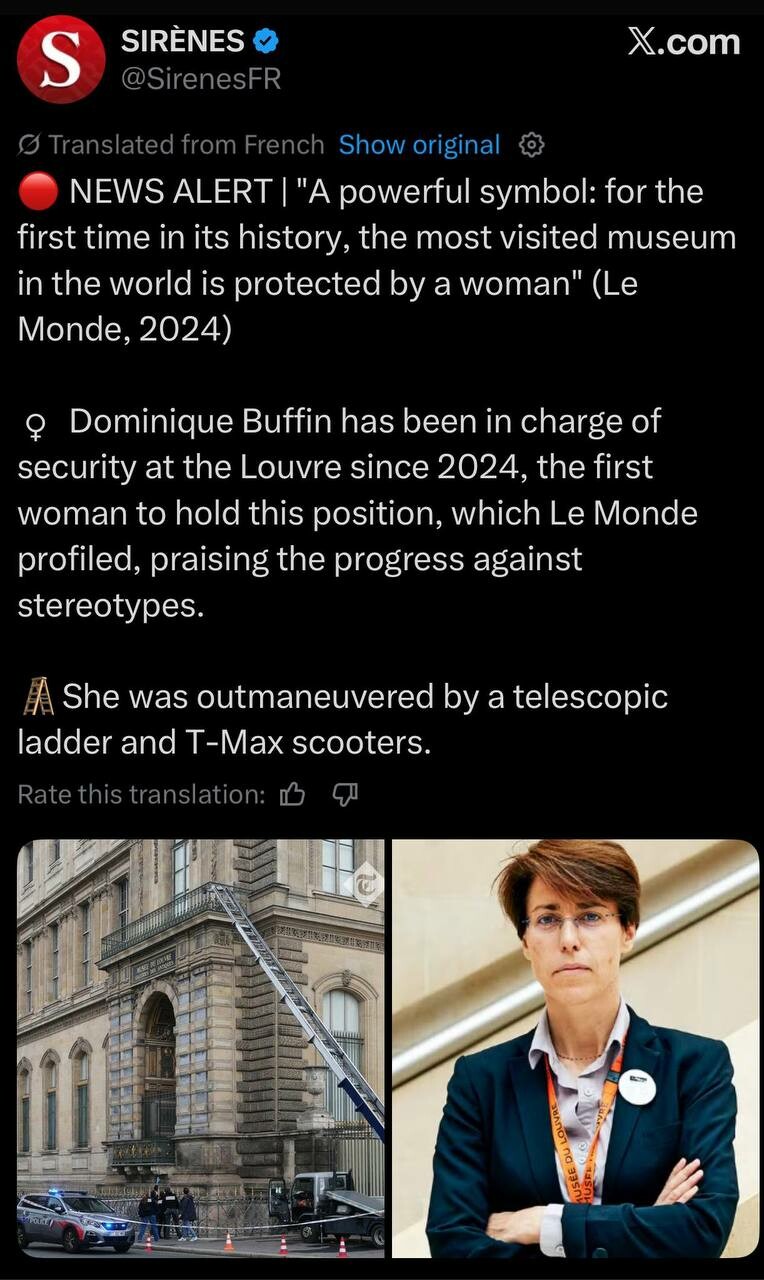This screenshot has height=1280, width=764.
Task: Open the SIRÈNES profile picture
Action: [60, 60]
